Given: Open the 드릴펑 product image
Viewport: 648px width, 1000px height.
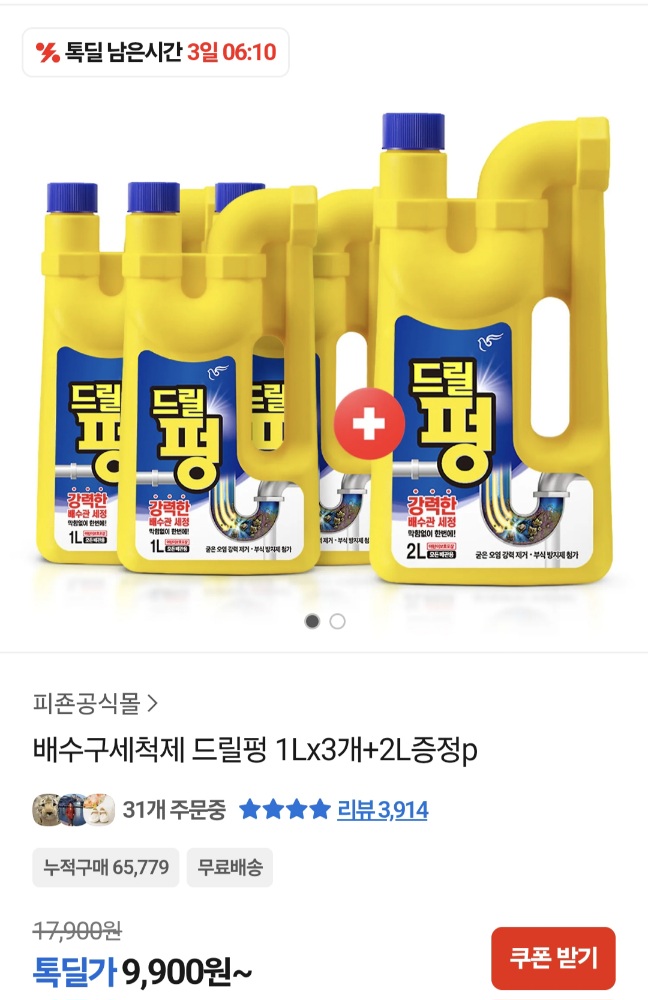Looking at the screenshot, I should pos(324,360).
